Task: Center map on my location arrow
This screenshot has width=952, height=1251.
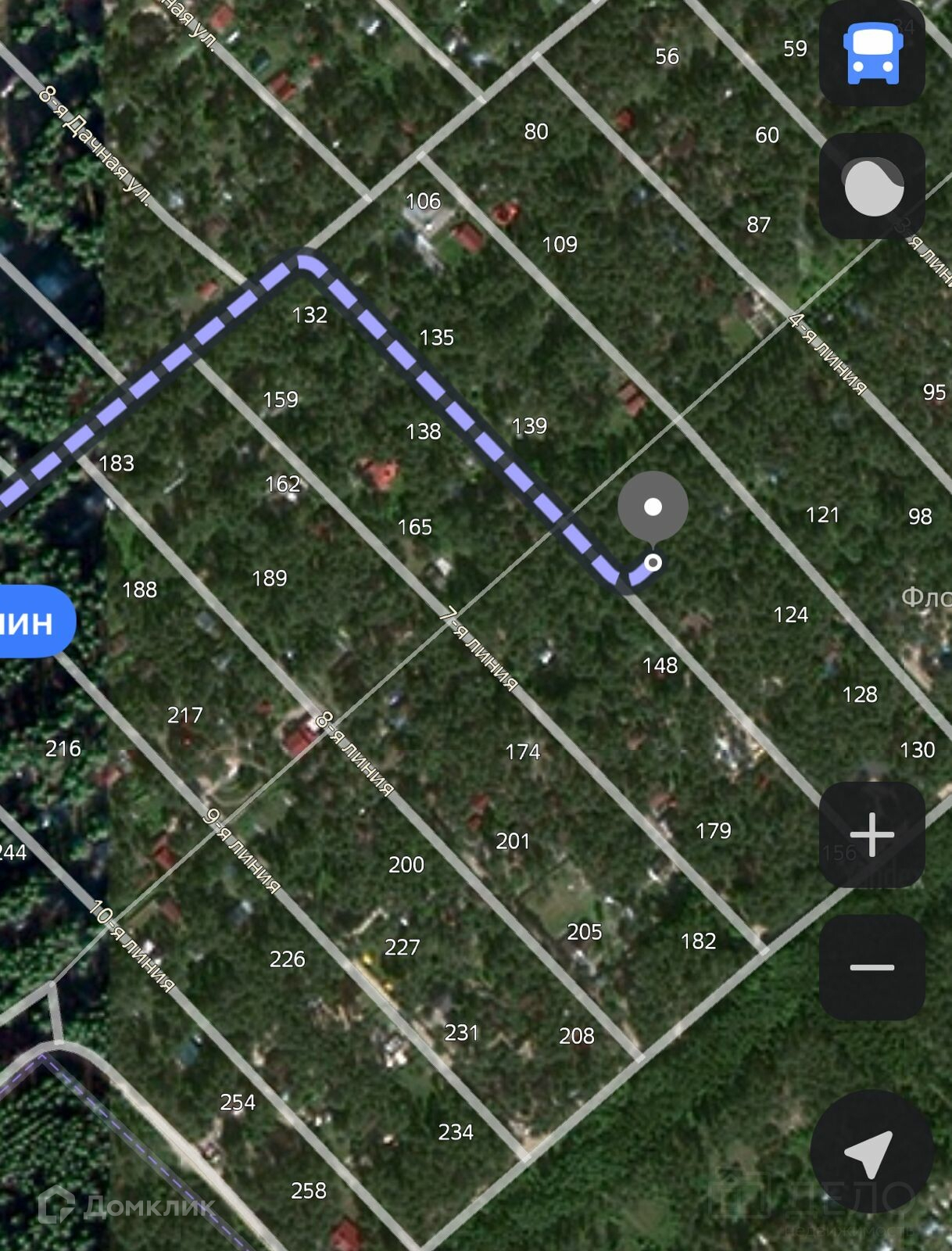Action: (x=871, y=1152)
